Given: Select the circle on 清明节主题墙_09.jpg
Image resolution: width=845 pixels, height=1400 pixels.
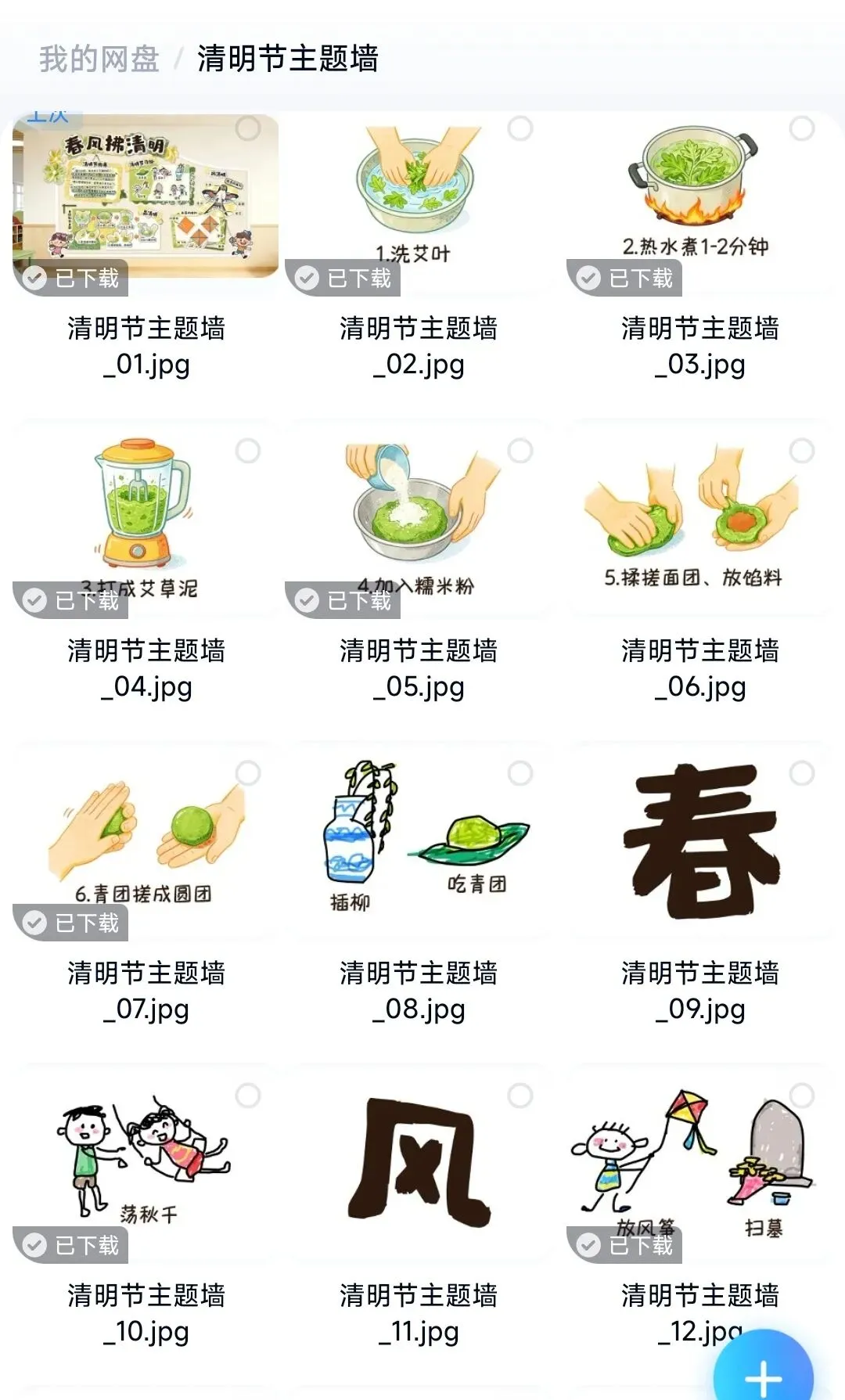Looking at the screenshot, I should tap(802, 773).
